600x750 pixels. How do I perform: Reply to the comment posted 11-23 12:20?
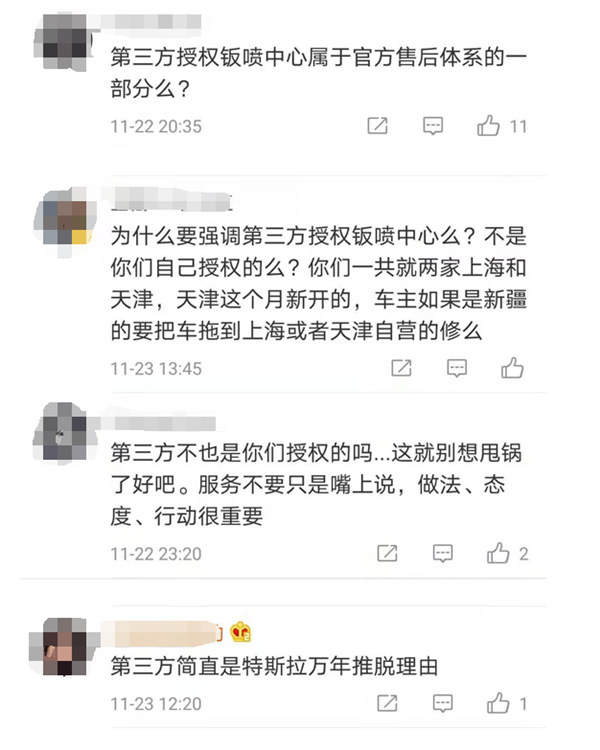point(442,703)
